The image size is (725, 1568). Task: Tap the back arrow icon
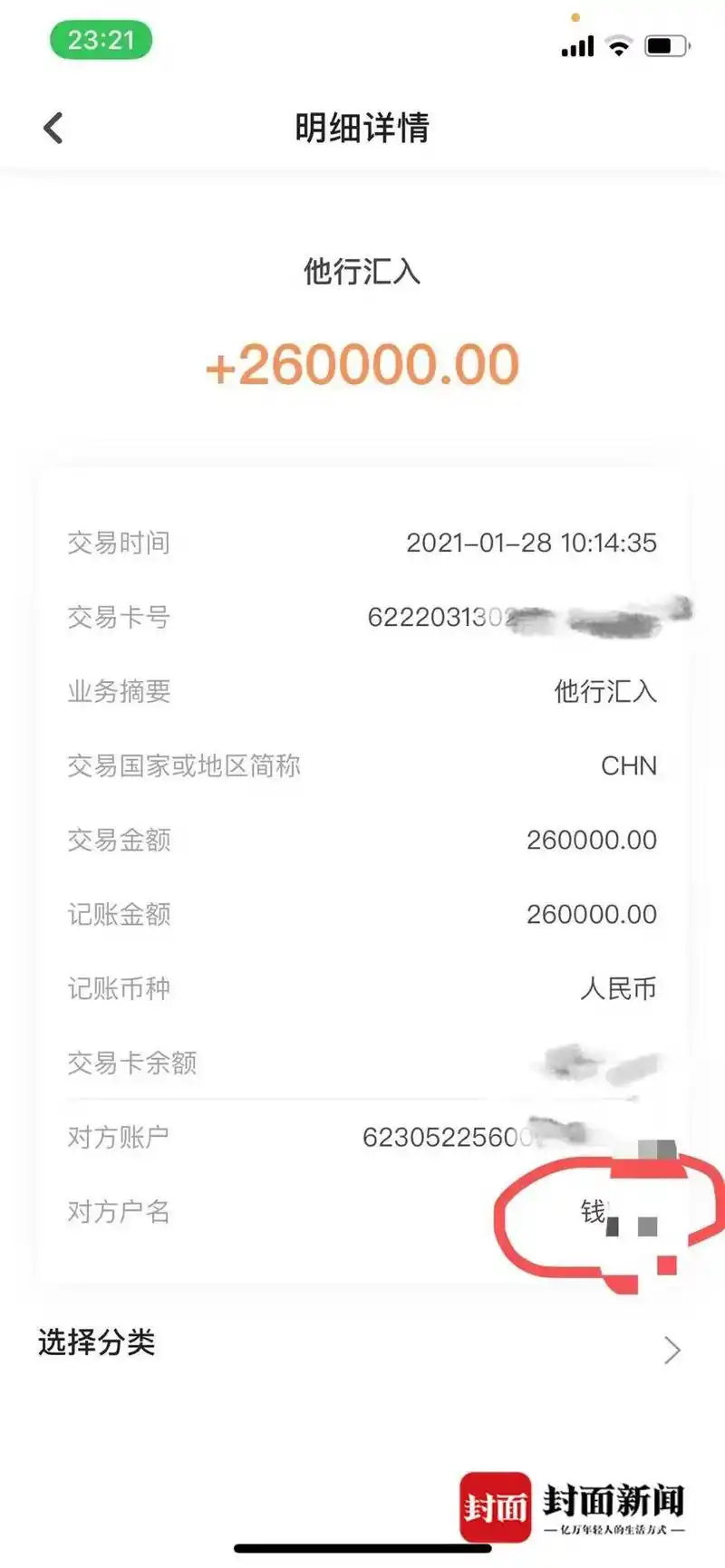(x=53, y=127)
